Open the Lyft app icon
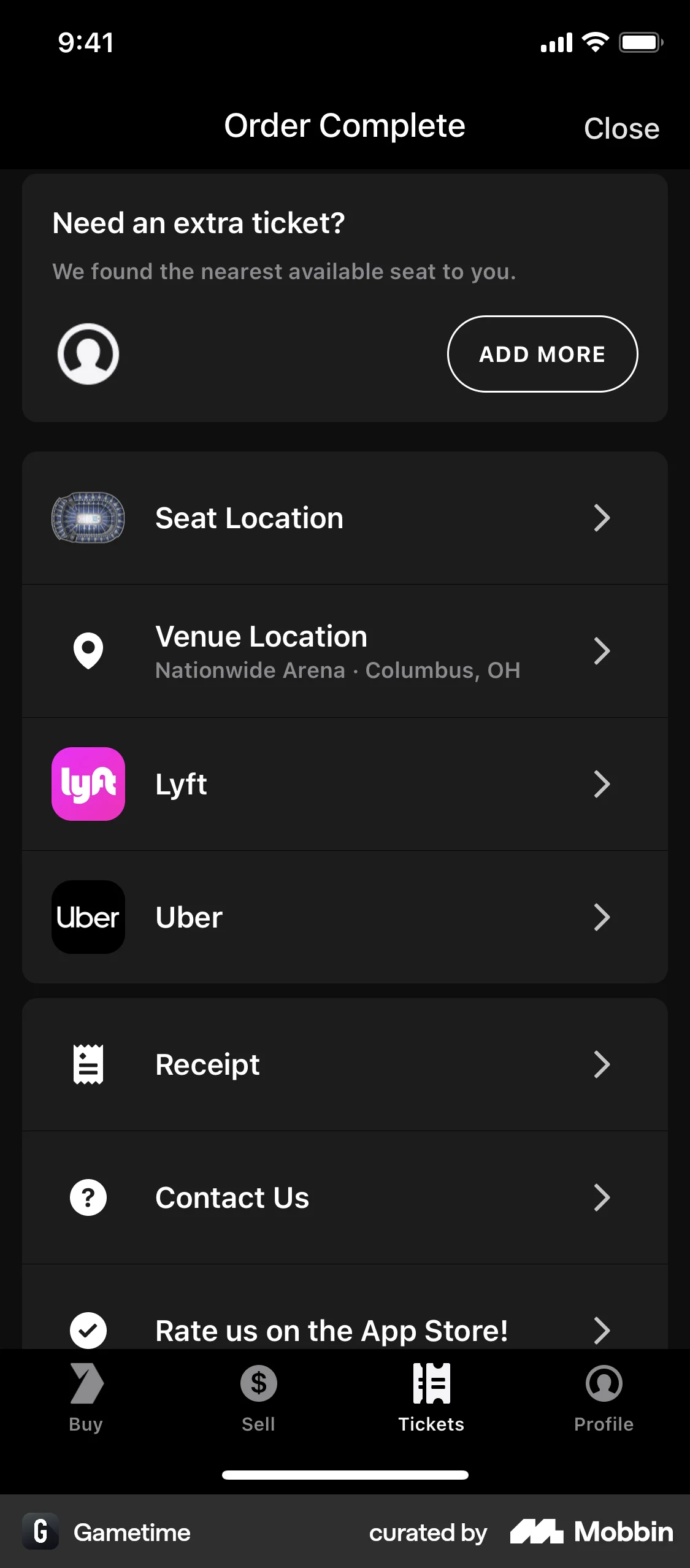 click(88, 783)
